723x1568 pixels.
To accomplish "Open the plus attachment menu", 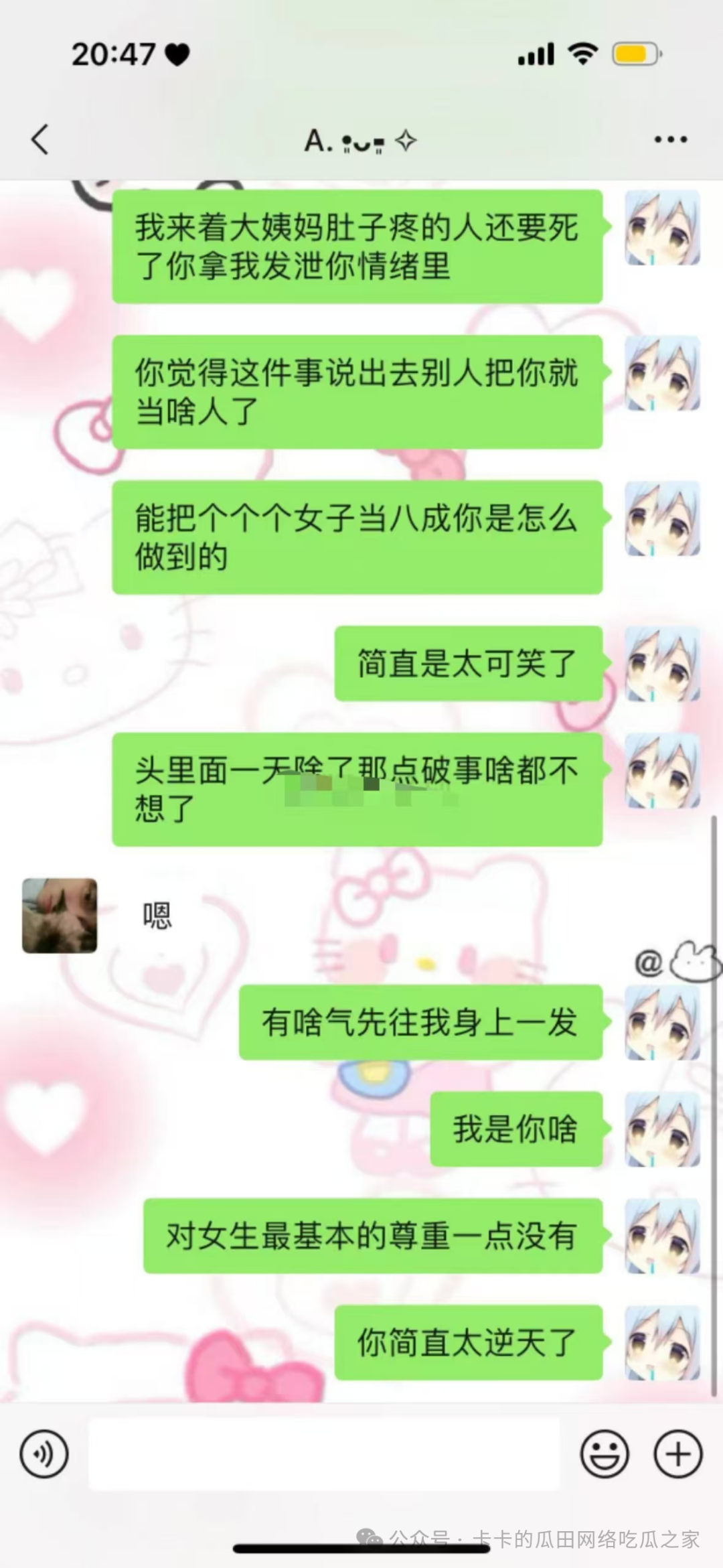I will pos(677,1454).
